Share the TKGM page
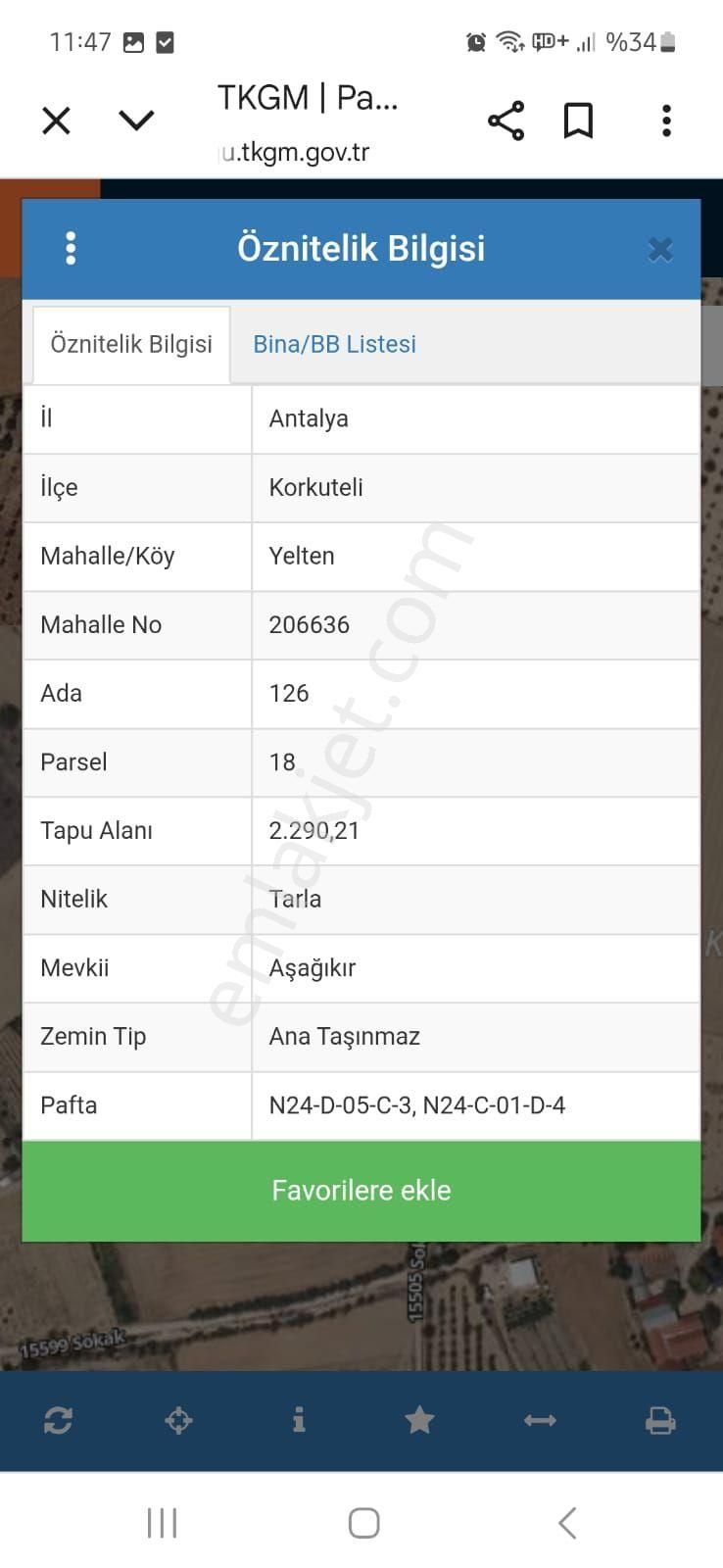This screenshot has width=723, height=1568. coord(506,121)
